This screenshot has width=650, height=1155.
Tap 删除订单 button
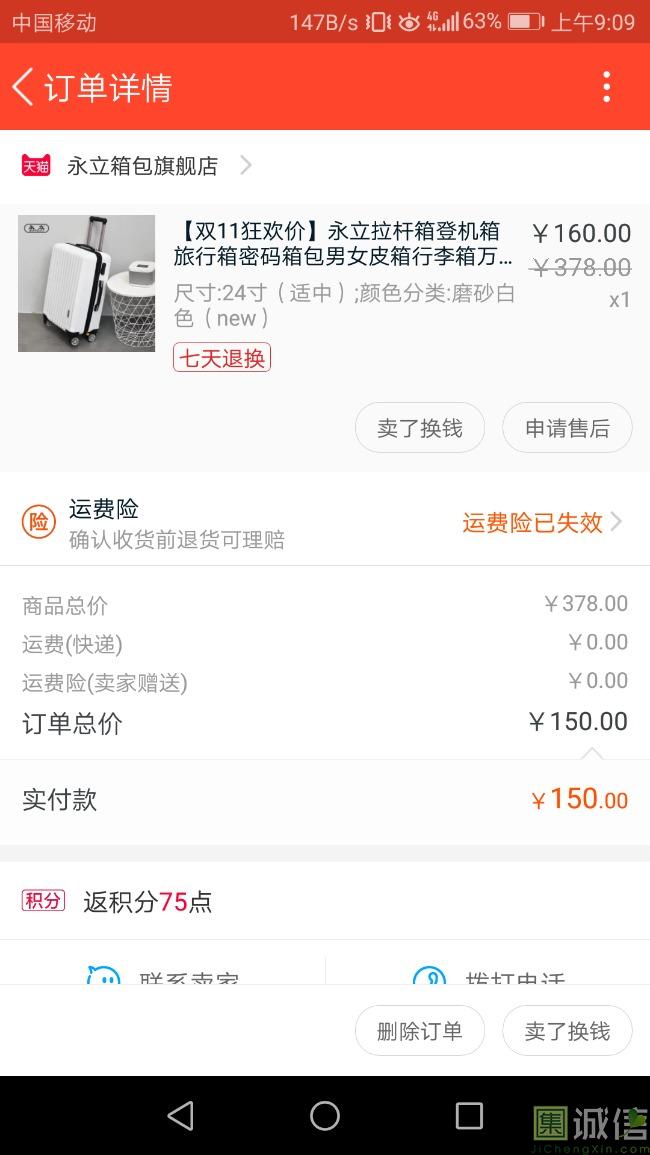coord(419,1031)
